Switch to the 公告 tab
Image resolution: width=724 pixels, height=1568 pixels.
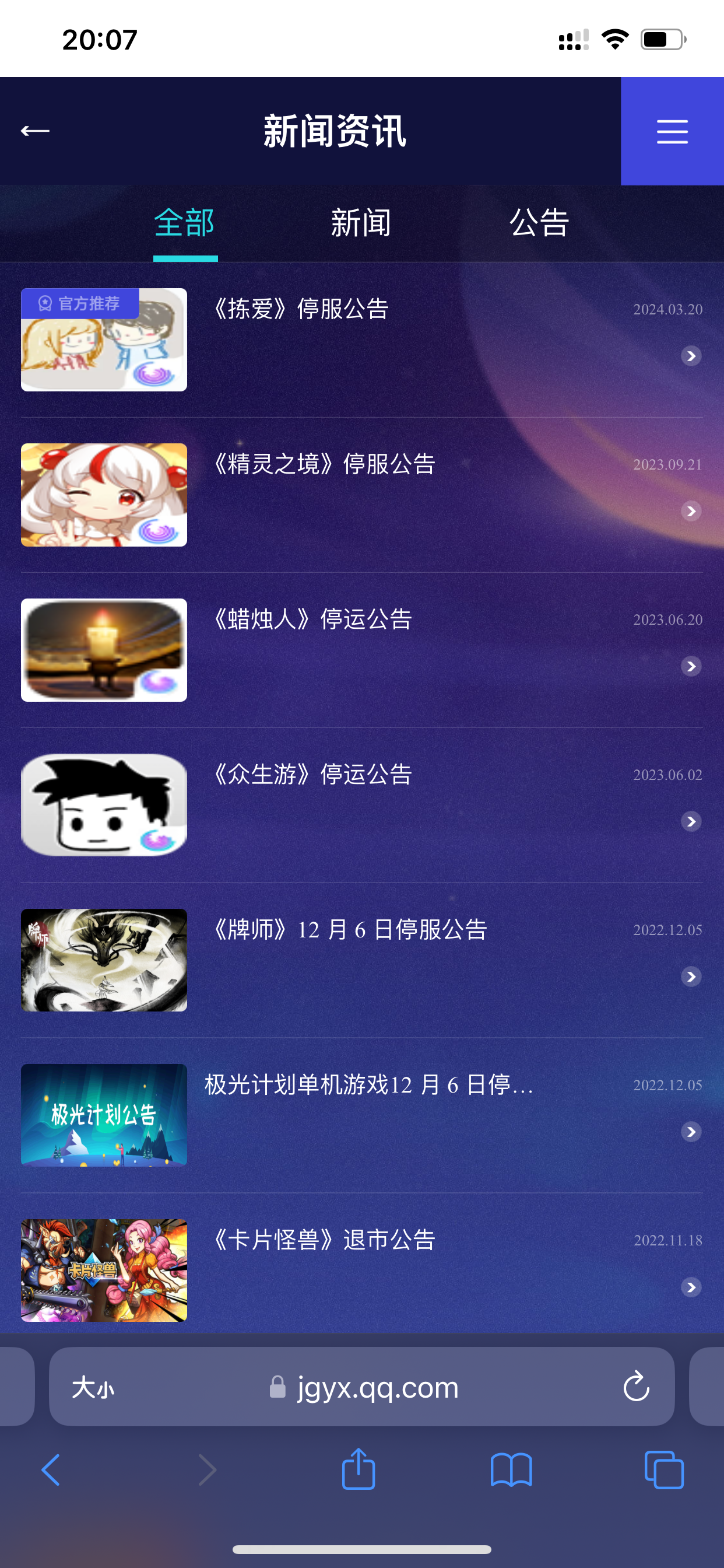[539, 223]
